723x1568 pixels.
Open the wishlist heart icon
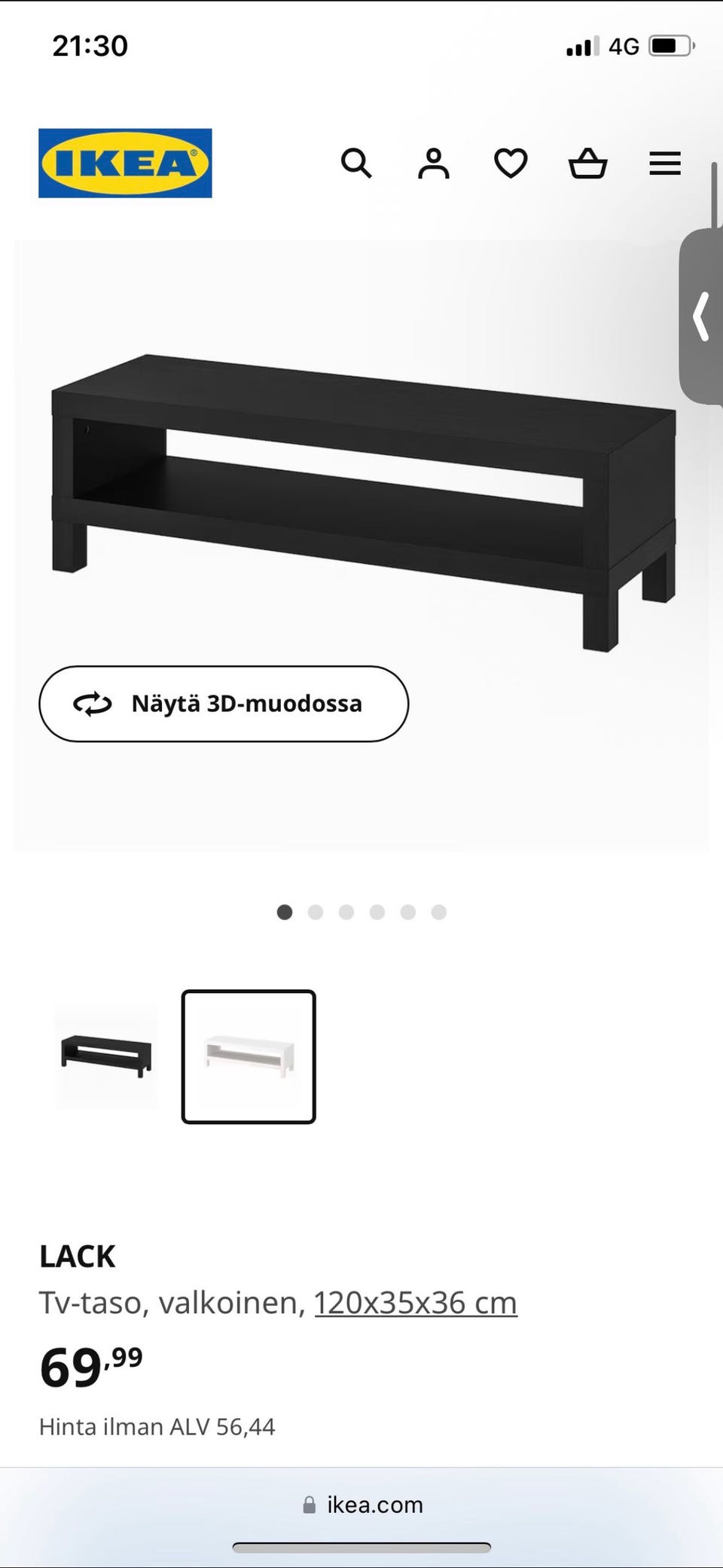(x=511, y=163)
